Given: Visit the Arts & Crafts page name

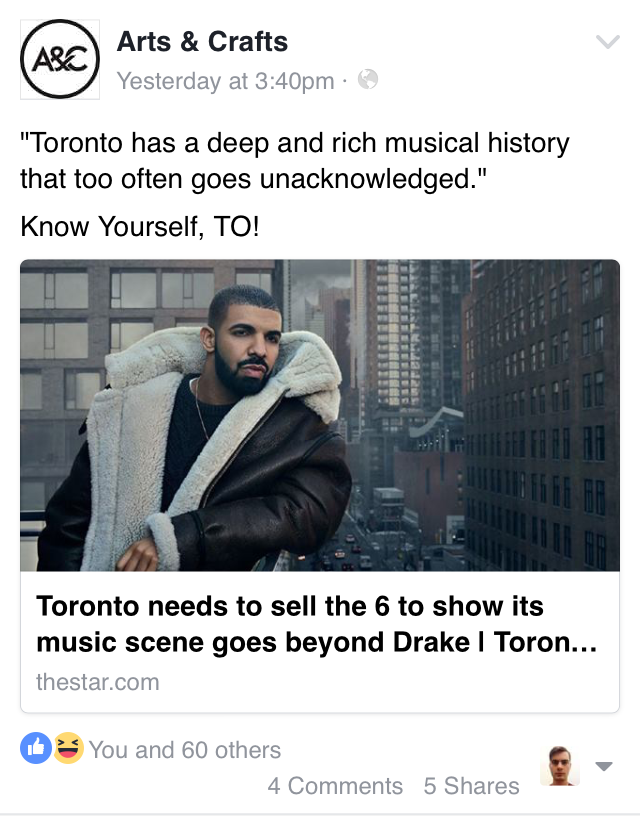Looking at the screenshot, I should (x=202, y=42).
